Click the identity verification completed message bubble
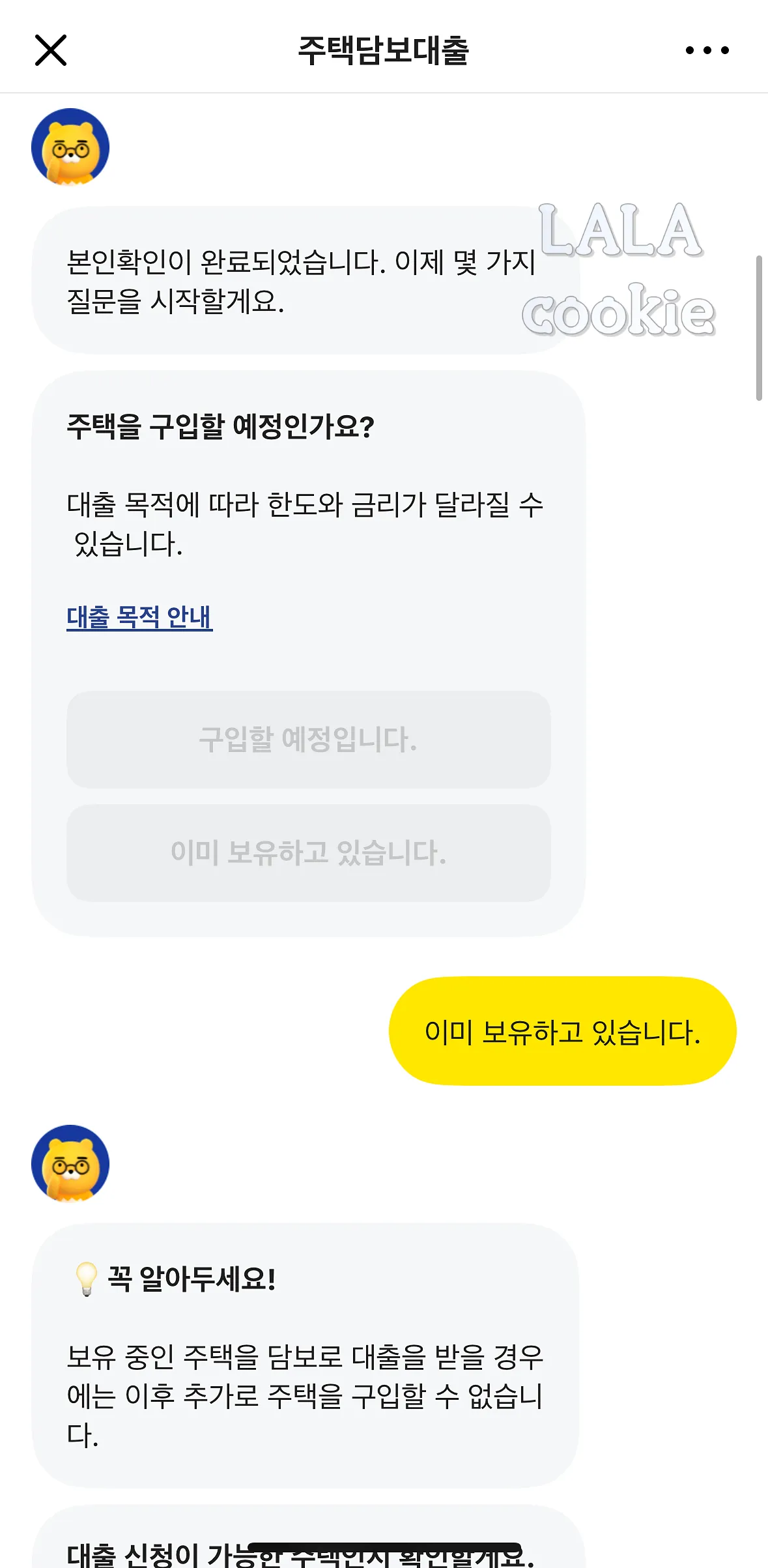The image size is (768, 1568). (x=300, y=280)
